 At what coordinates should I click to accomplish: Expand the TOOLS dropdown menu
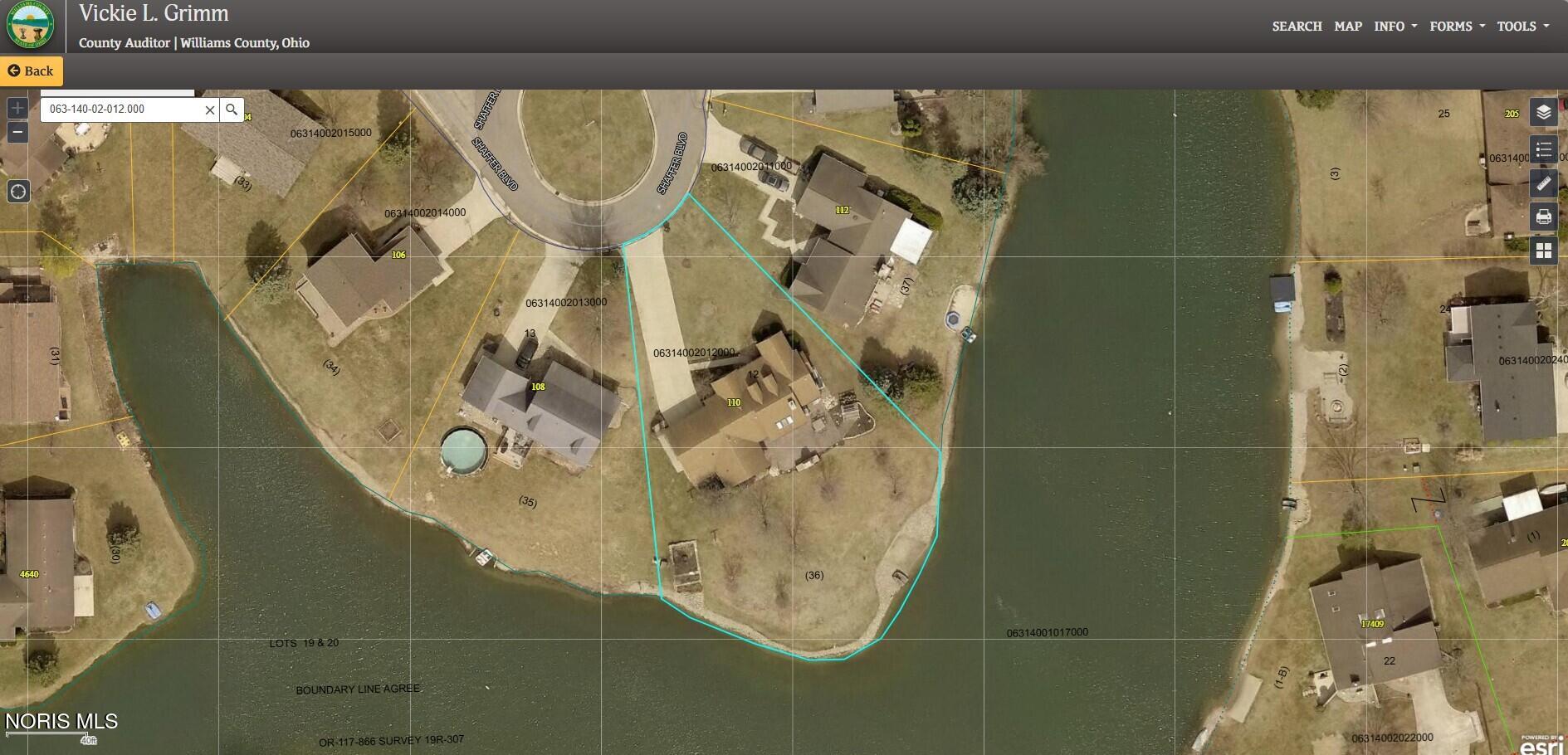click(x=1522, y=27)
